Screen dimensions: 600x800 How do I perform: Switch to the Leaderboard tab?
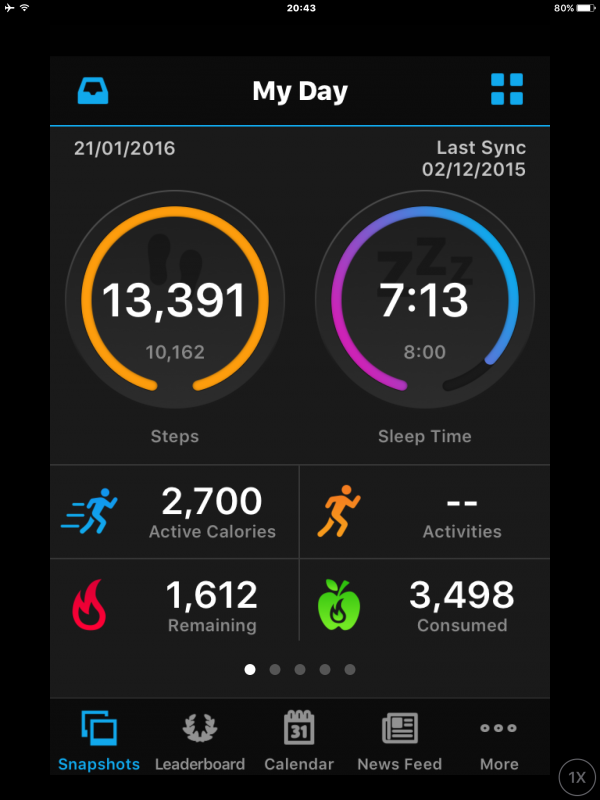(200, 741)
